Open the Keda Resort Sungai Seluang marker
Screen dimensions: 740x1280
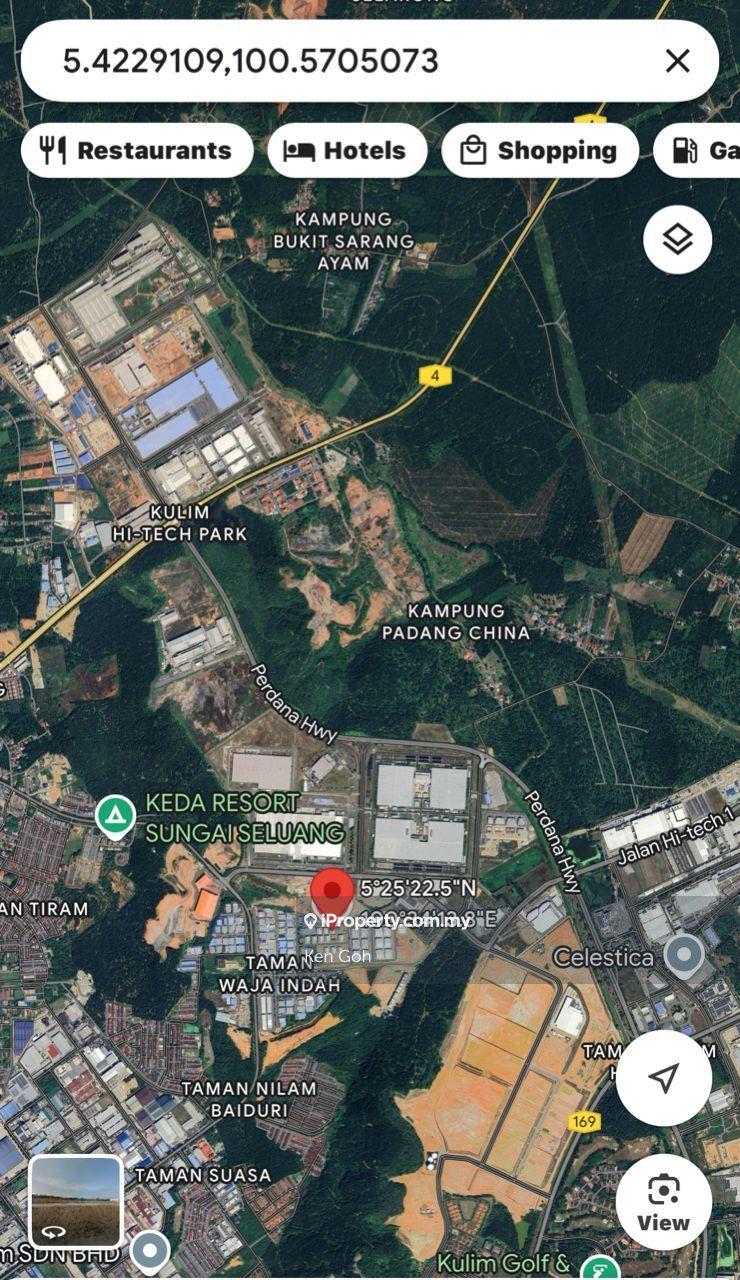[116, 816]
